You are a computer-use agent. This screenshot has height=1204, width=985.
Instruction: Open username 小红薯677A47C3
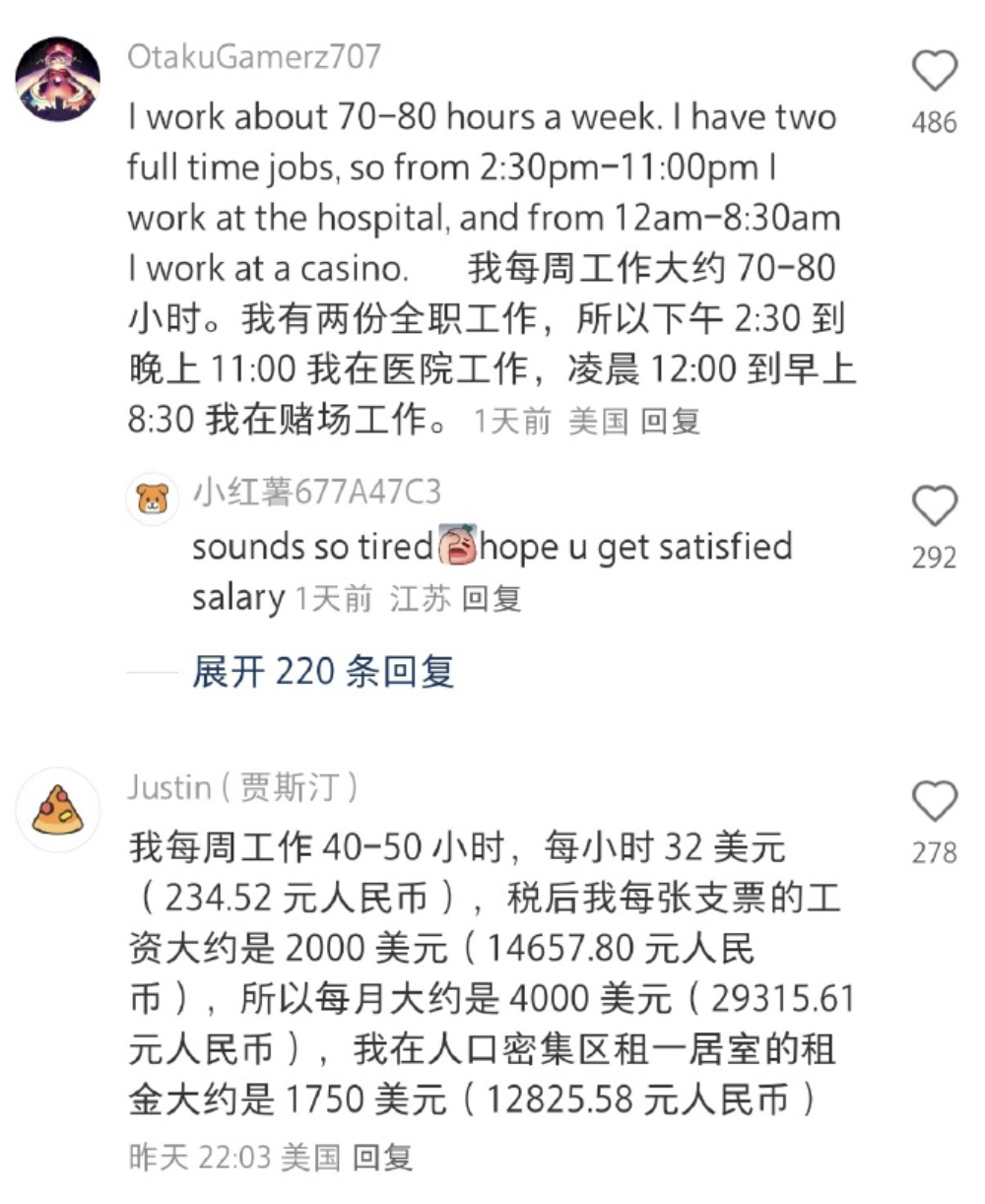click(x=316, y=491)
